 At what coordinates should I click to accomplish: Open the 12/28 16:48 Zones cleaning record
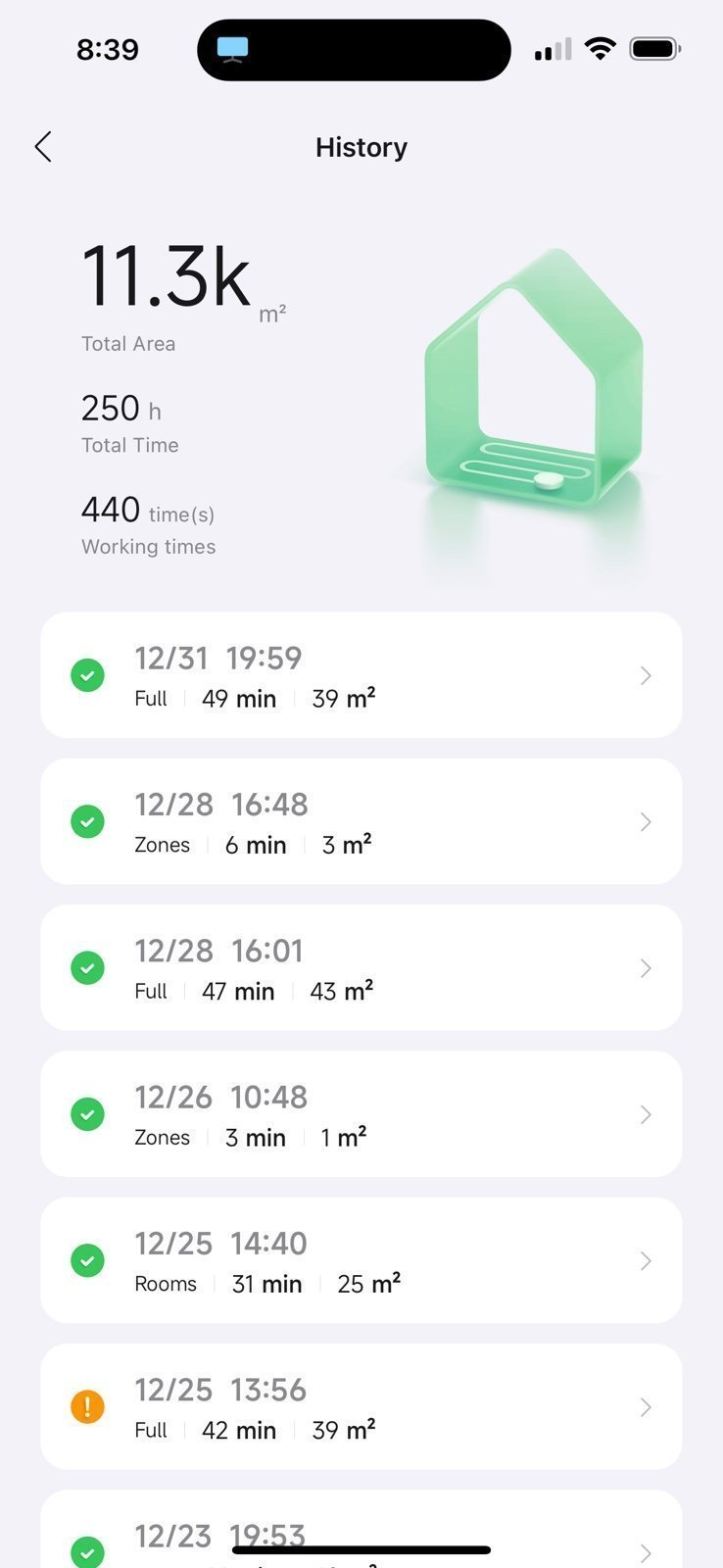tap(361, 821)
